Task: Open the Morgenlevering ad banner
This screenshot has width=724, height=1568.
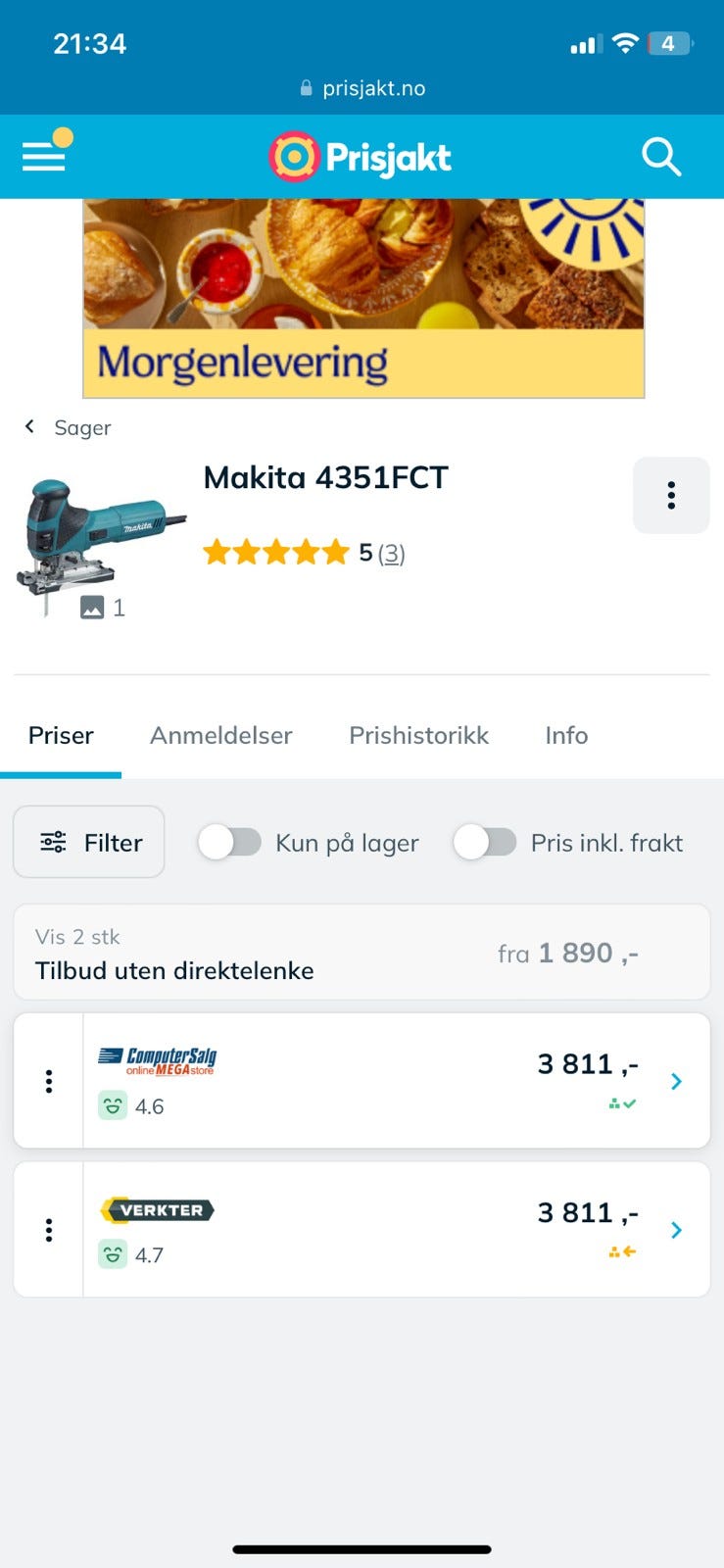Action: (363, 299)
